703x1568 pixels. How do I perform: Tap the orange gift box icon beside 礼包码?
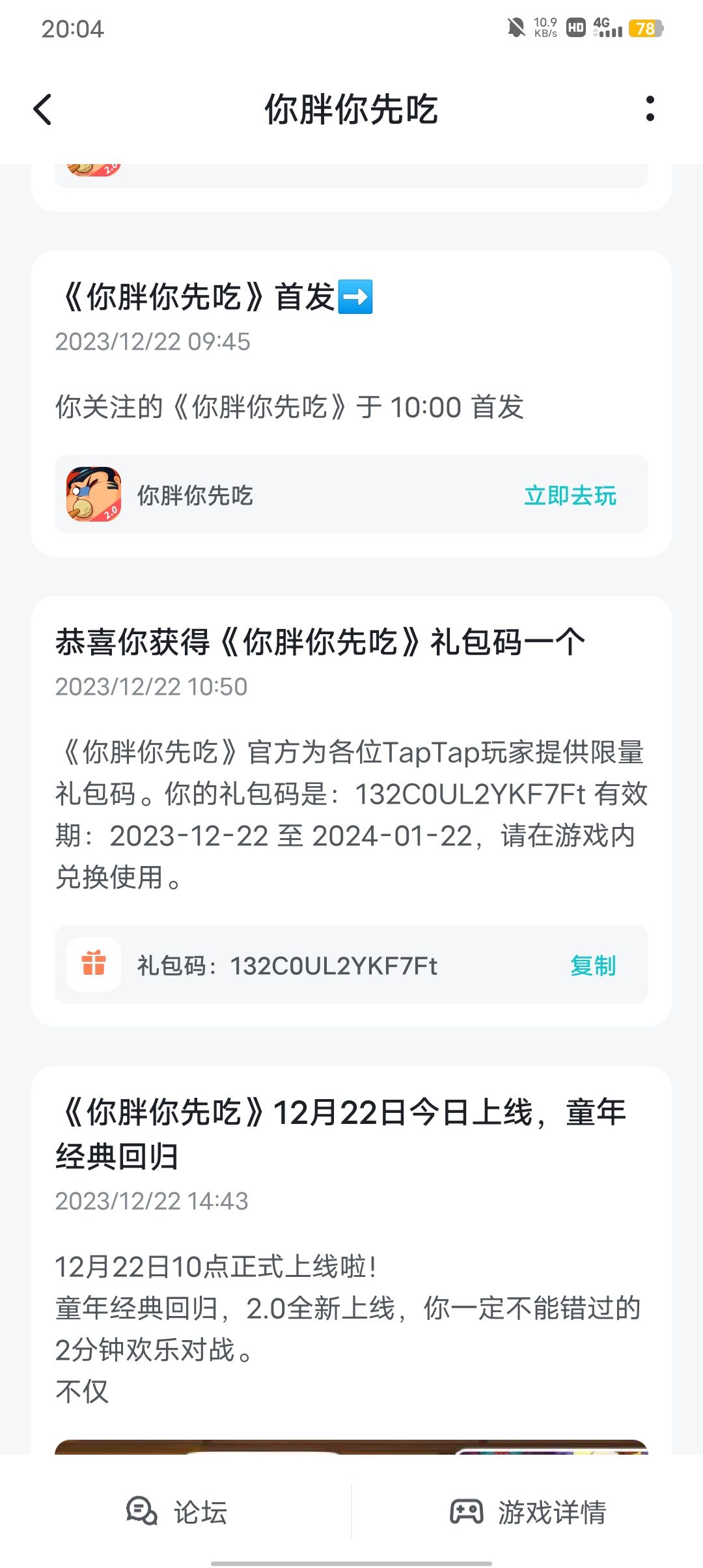tap(93, 966)
